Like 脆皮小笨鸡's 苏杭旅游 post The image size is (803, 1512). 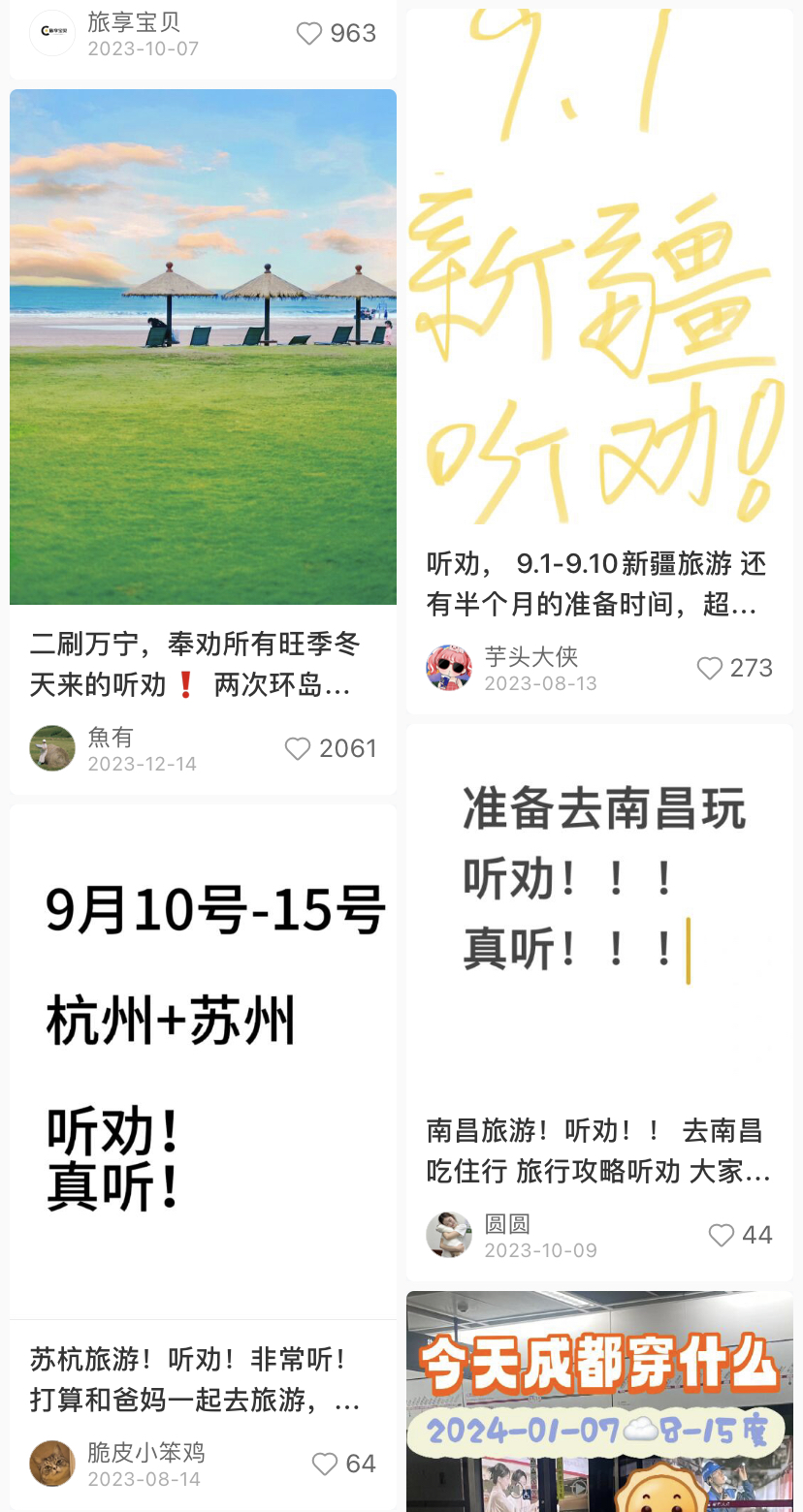[x=325, y=1464]
